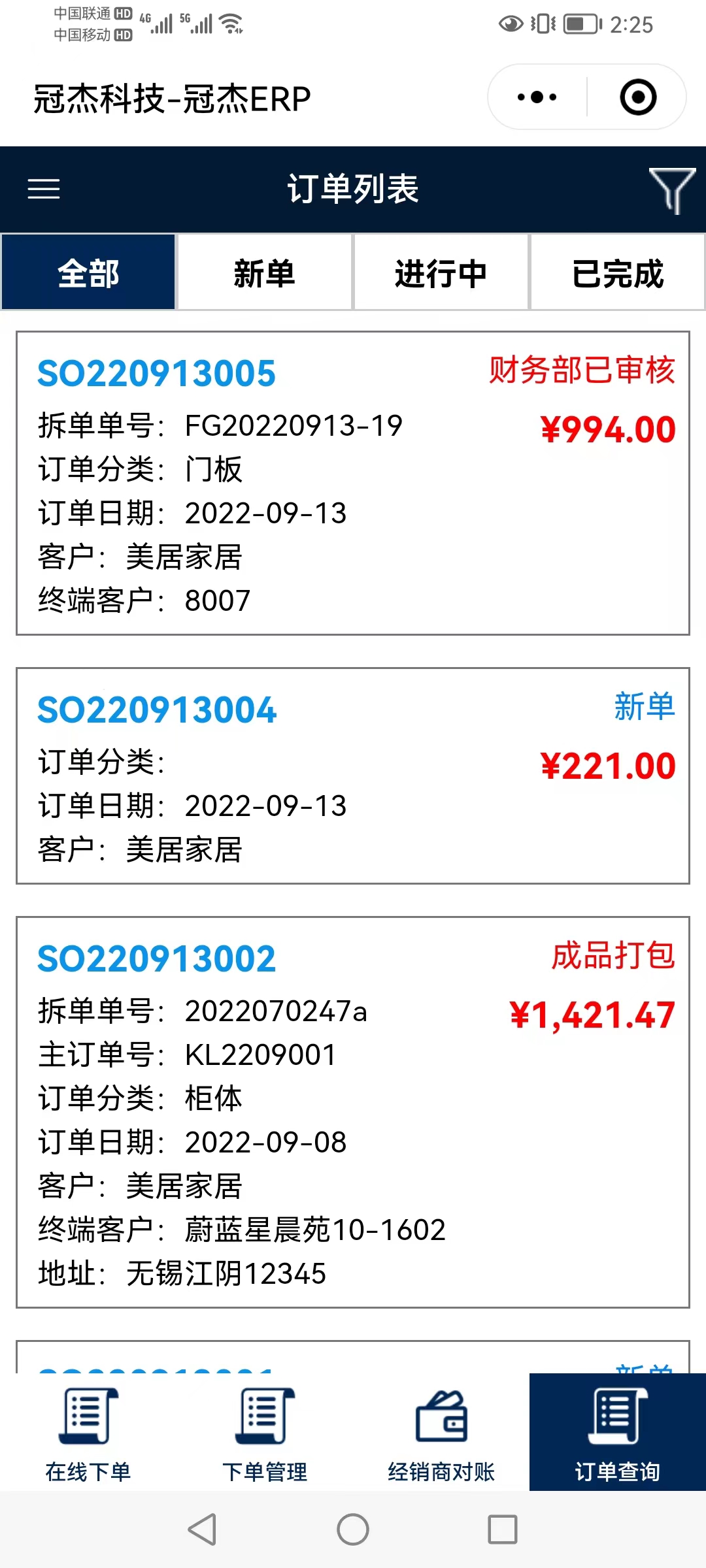Open 经销商对账 dealer reconciliation
This screenshot has width=706, height=1568.
coord(441,1433)
